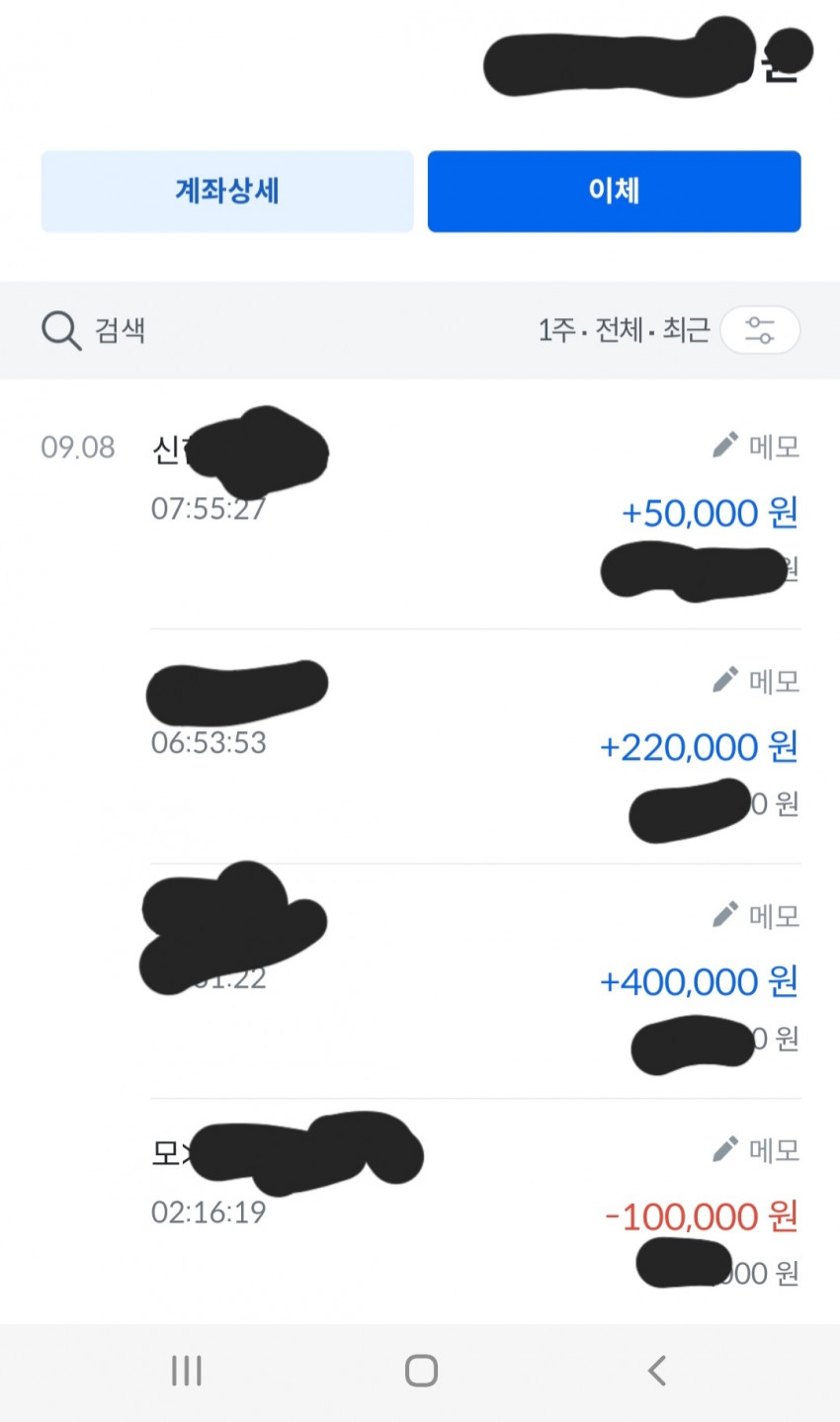Add 메모 to the +50,000 원 transaction
Image resolution: width=840 pixels, height=1422 pixels.
pyautogui.click(x=755, y=447)
